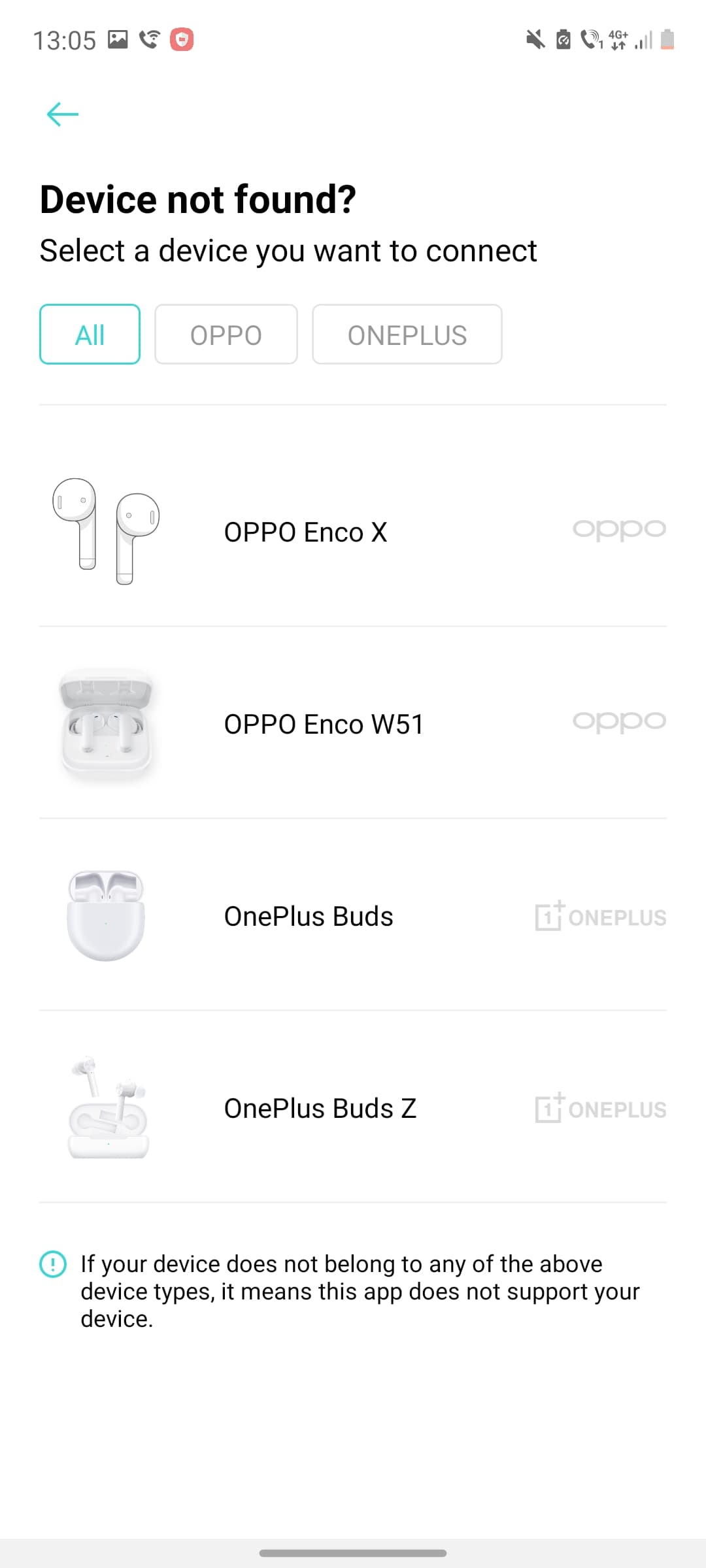Screen dimensions: 706x1568
Task: Choose OPPO Enco X to connect
Action: (353, 531)
